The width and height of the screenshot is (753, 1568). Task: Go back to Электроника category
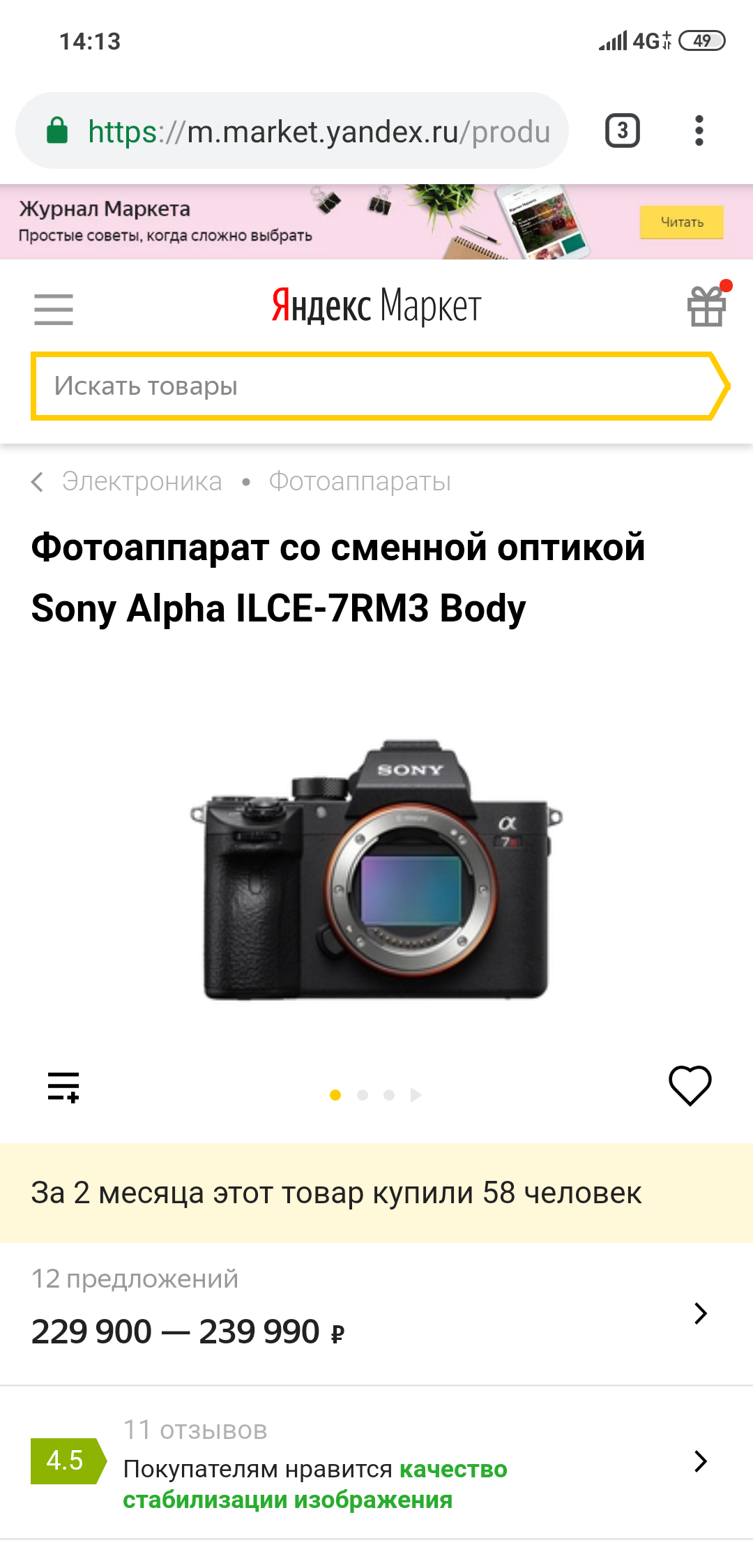(141, 482)
